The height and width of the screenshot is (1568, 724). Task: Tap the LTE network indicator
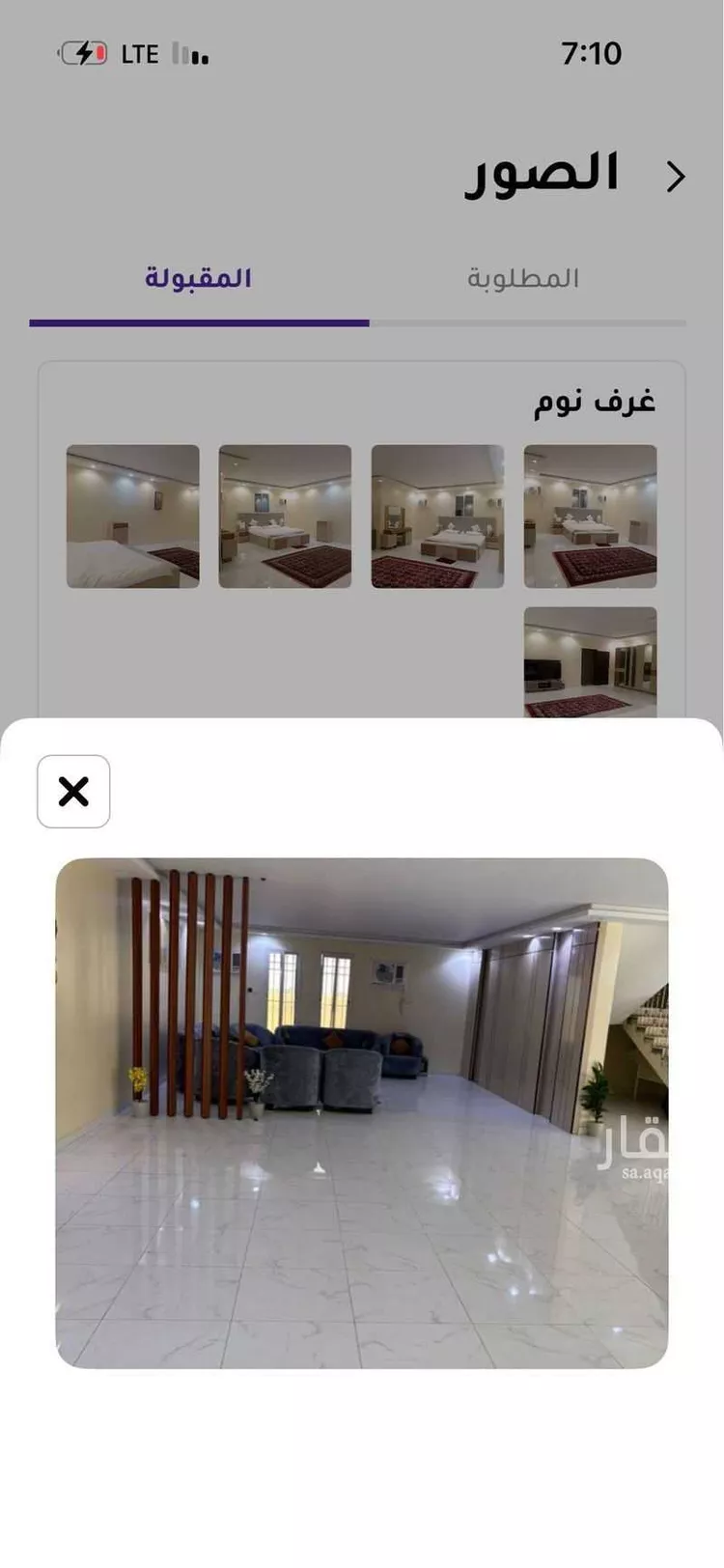(141, 54)
